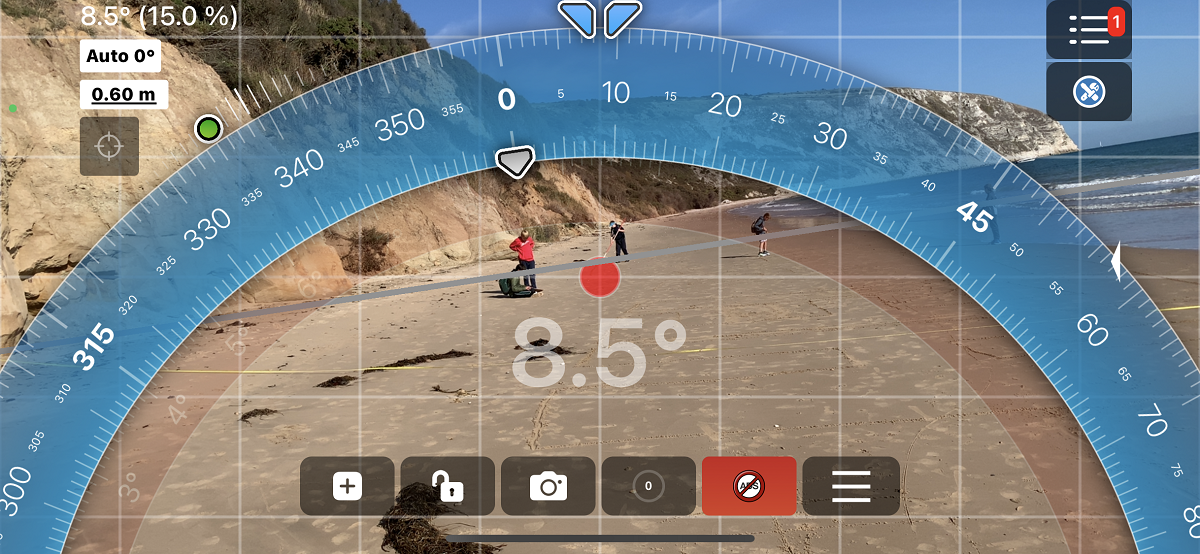This screenshot has height=554, width=1200.
Task: Capture a photo with the camera button
Action: coord(548,487)
